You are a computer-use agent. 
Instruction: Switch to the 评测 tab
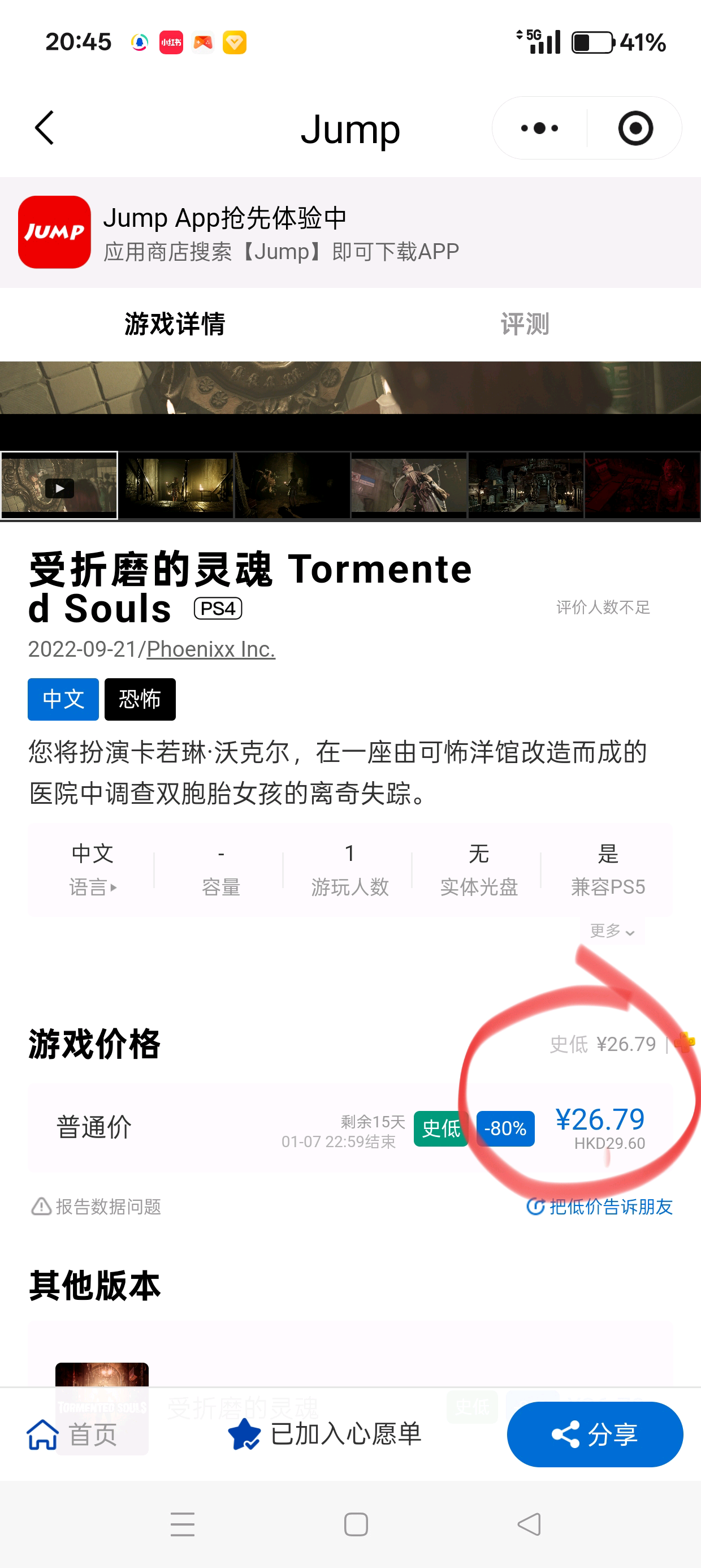(525, 324)
